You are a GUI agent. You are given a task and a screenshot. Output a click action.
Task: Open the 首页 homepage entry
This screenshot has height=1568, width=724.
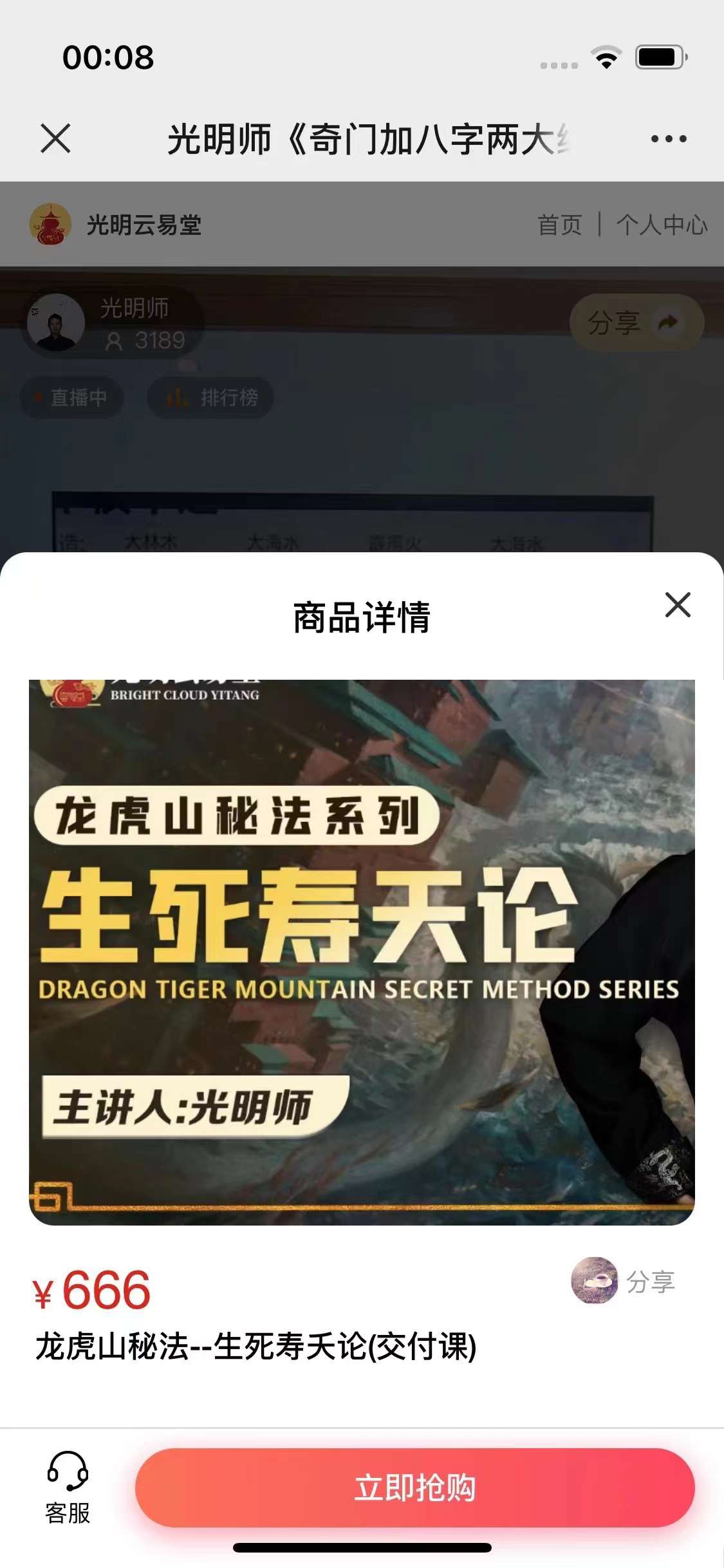point(559,225)
